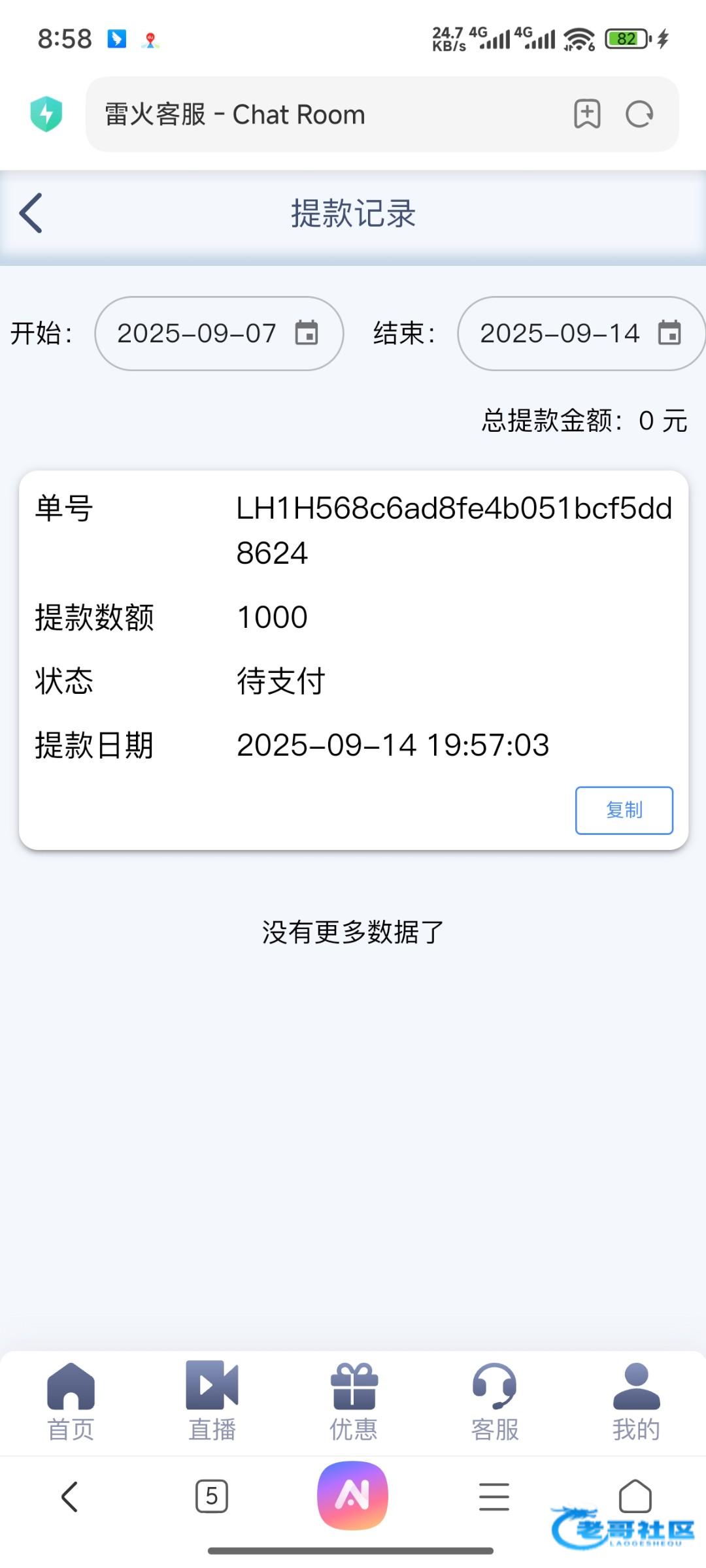Open the browser hamburger menu
Image resolution: width=706 pixels, height=1568 pixels.
pyautogui.click(x=494, y=1496)
